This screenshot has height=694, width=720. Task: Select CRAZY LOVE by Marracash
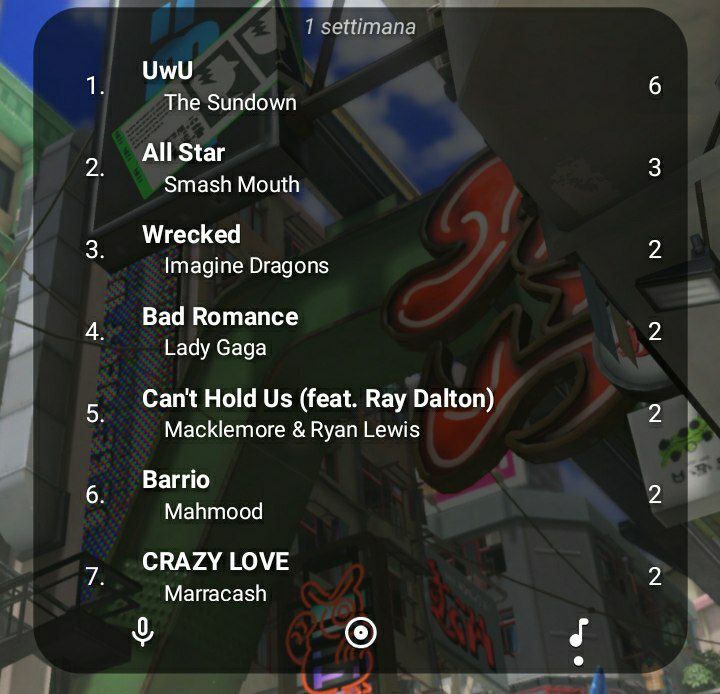click(x=360, y=577)
